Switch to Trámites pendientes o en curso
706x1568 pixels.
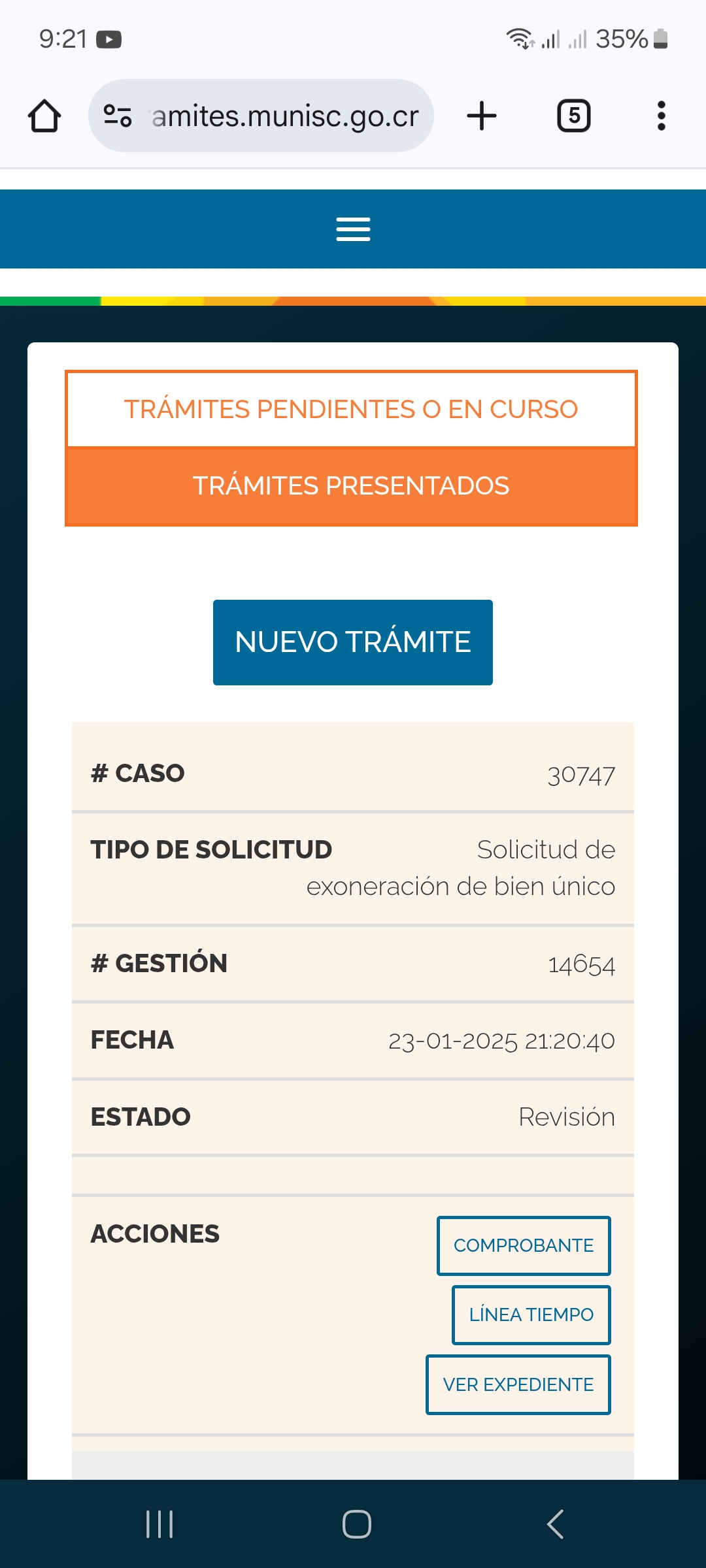tap(351, 410)
